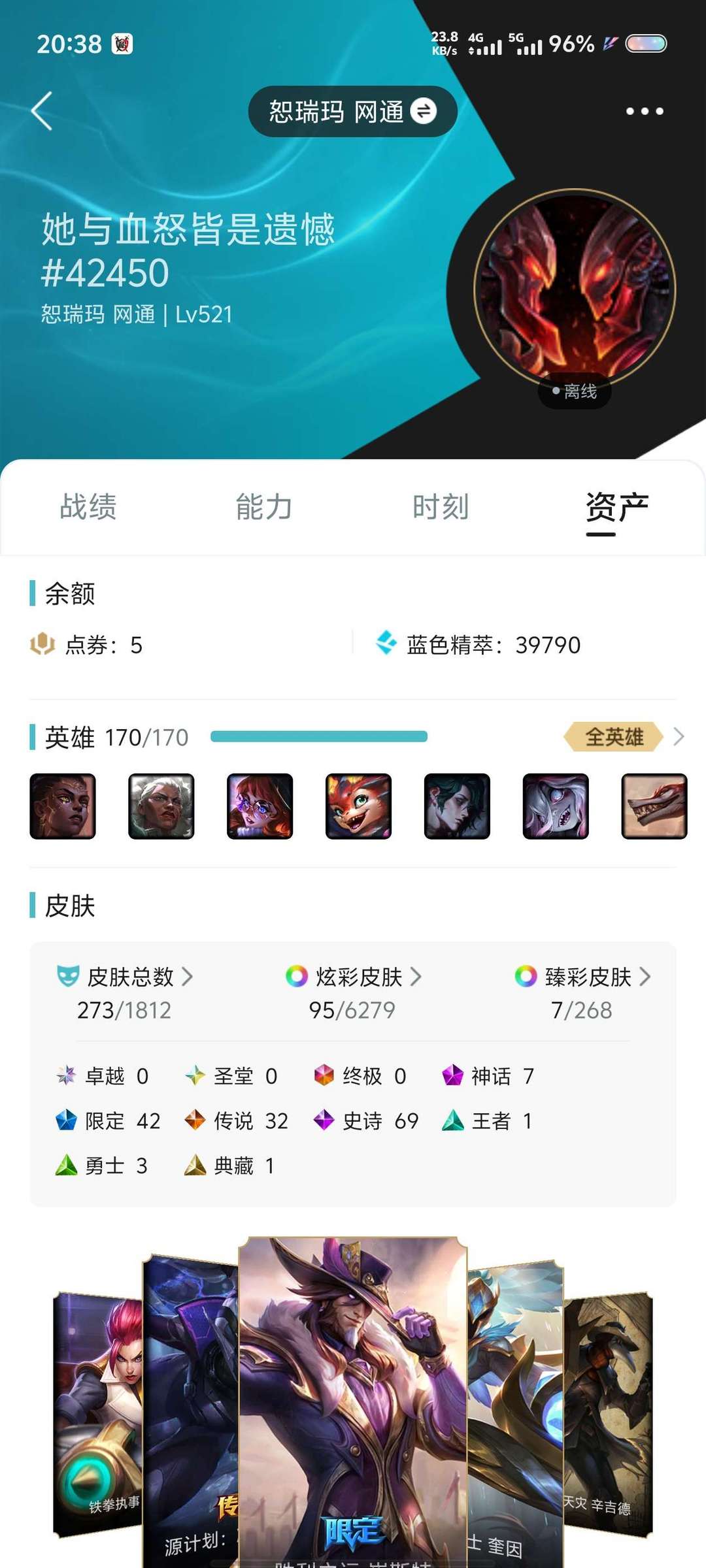This screenshot has height=1568, width=706.
Task: Open the center 限定 skin card
Action: (x=352, y=1401)
